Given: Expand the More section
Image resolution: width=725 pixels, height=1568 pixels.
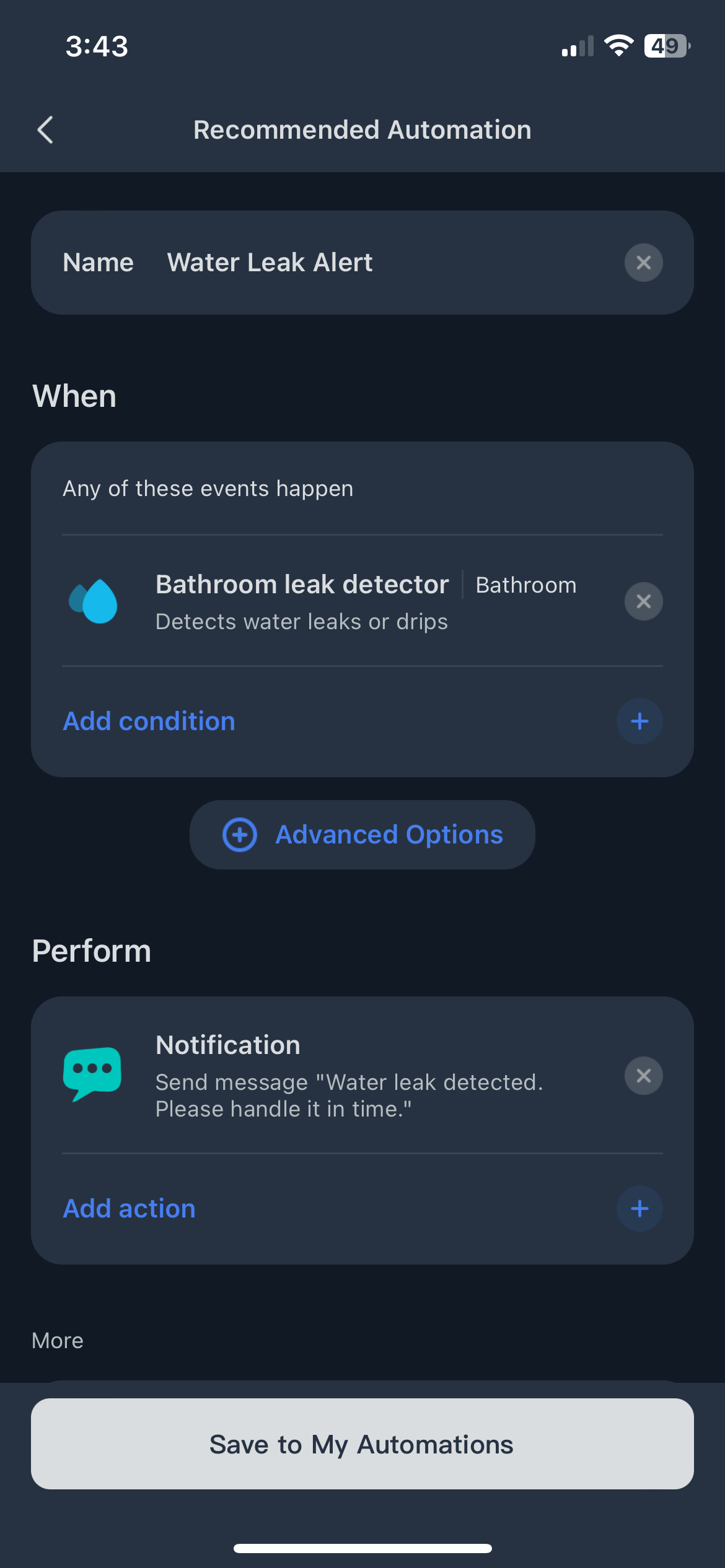Looking at the screenshot, I should click(x=57, y=1339).
